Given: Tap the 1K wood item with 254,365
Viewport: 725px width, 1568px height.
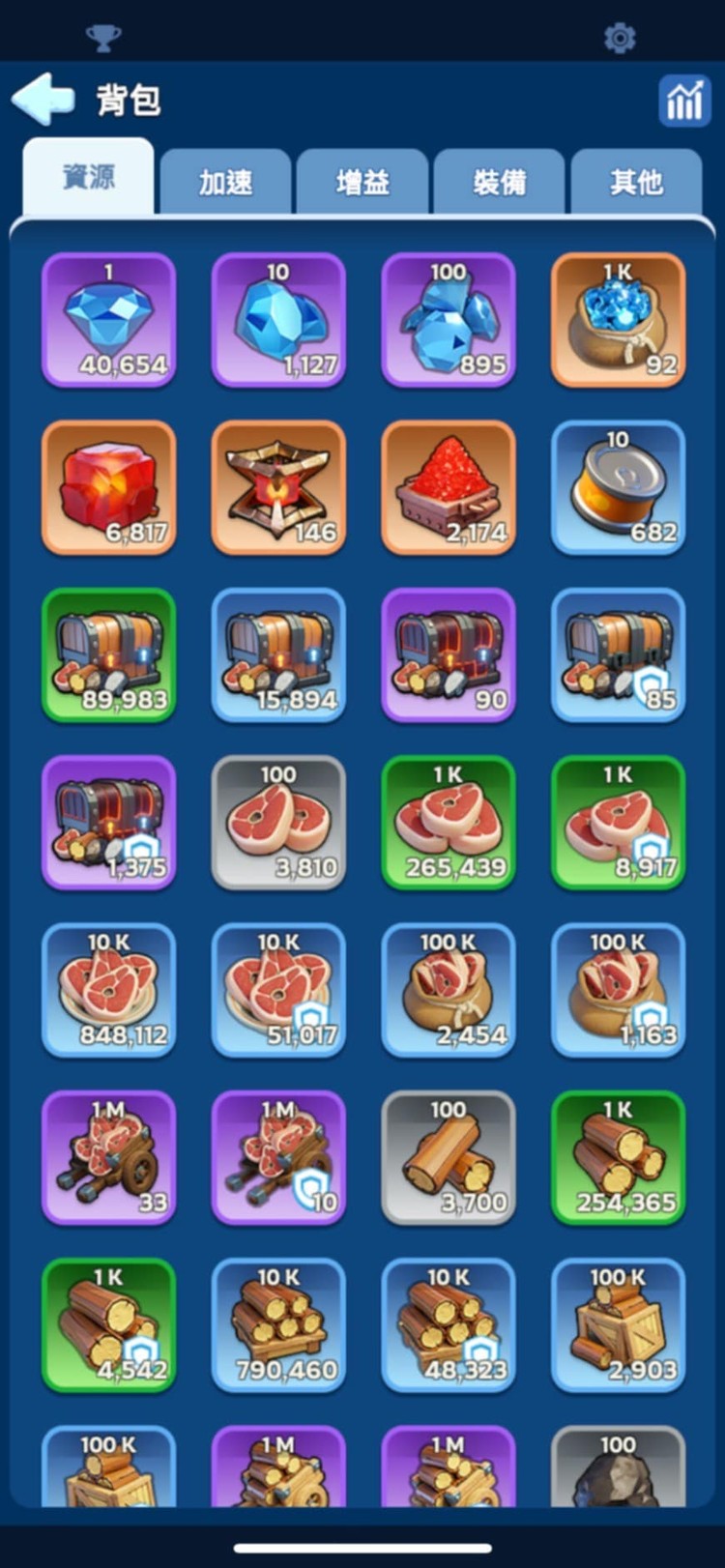Looking at the screenshot, I should (619, 1156).
